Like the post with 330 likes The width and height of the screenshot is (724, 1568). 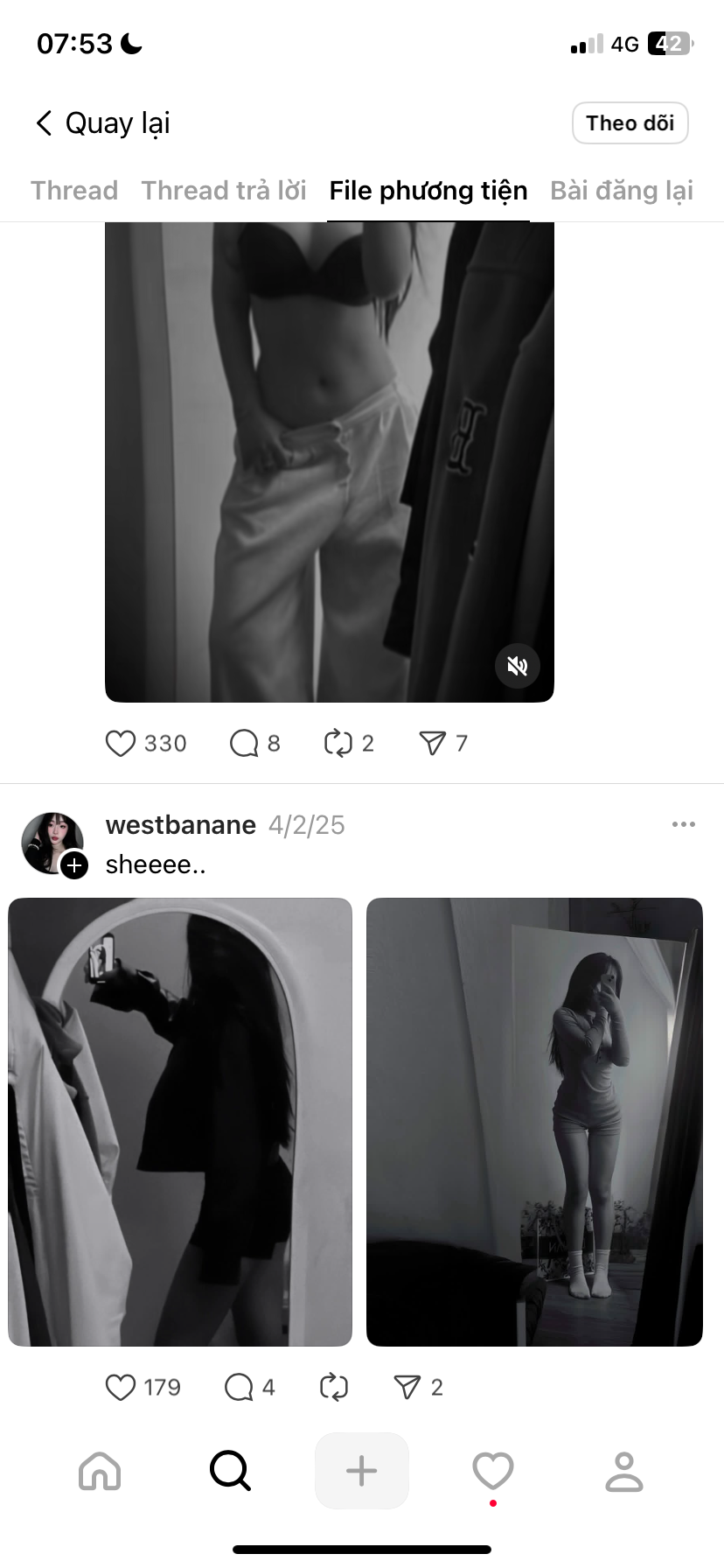tap(121, 744)
